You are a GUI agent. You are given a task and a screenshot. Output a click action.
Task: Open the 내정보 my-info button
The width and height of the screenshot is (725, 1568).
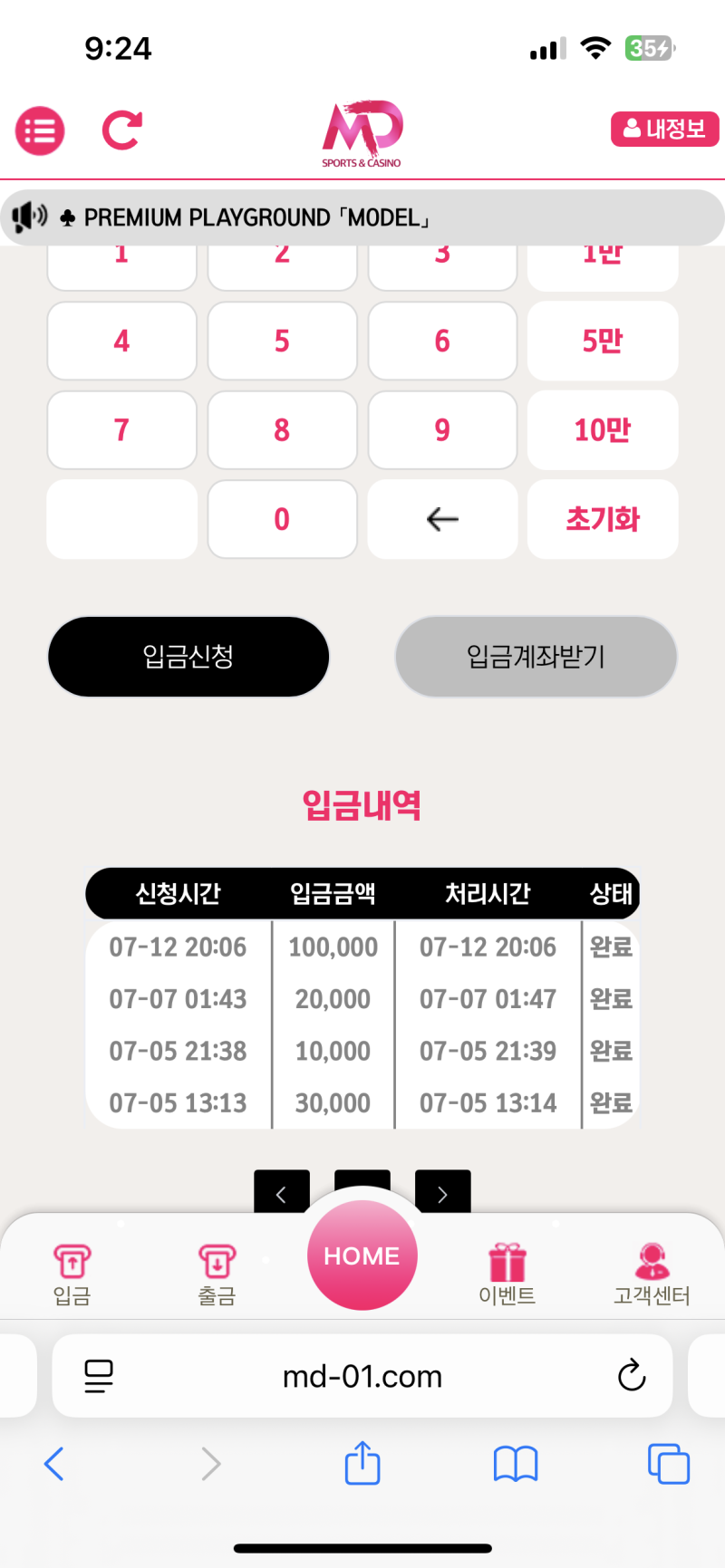664,129
